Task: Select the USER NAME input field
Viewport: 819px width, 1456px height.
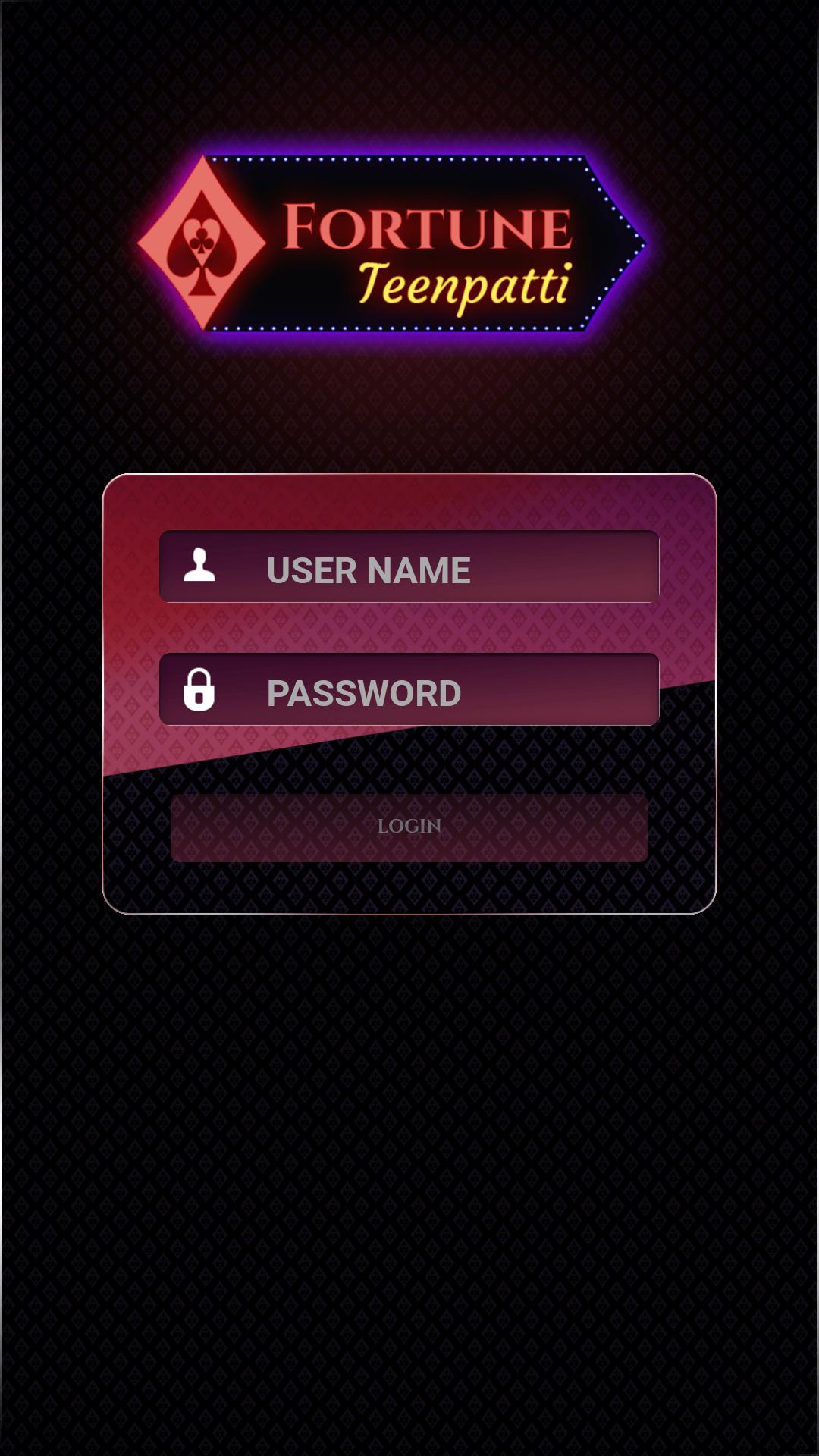Action: coord(409,569)
